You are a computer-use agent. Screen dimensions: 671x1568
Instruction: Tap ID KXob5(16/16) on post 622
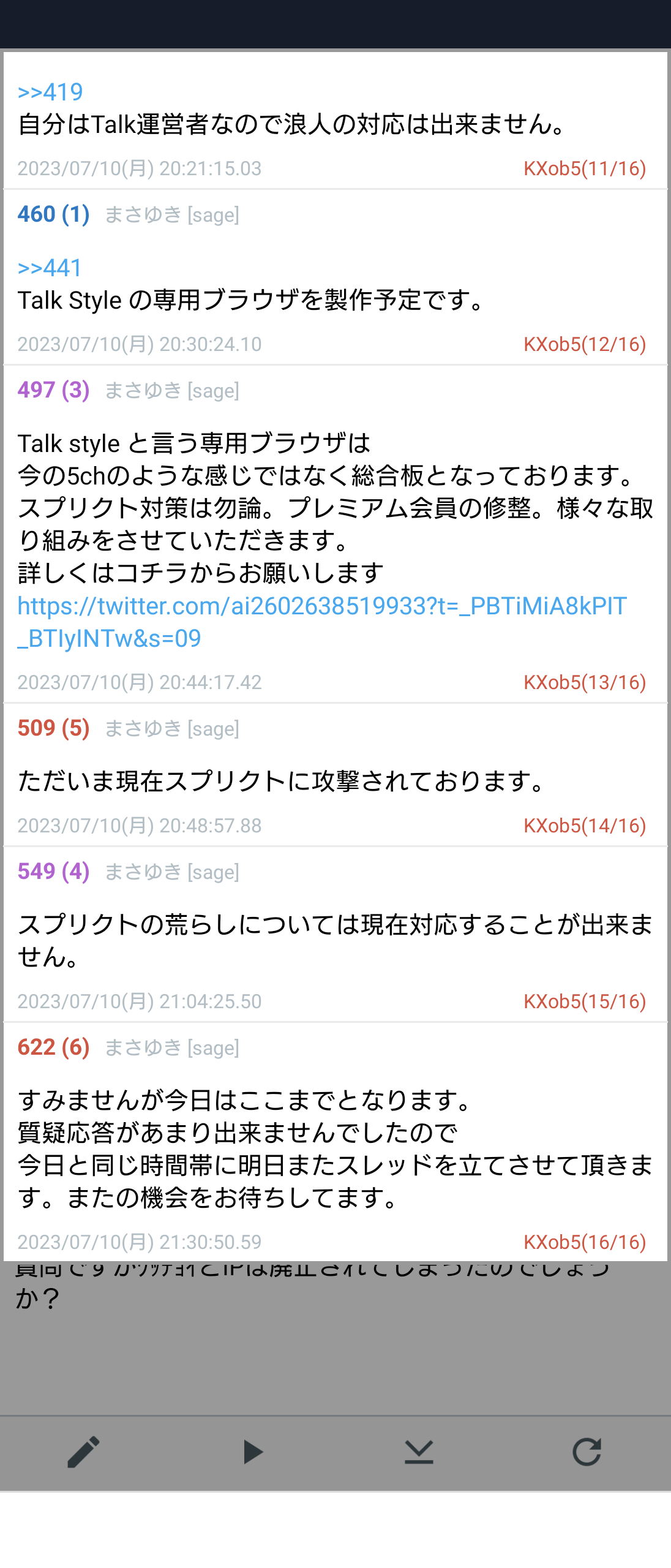click(584, 1242)
